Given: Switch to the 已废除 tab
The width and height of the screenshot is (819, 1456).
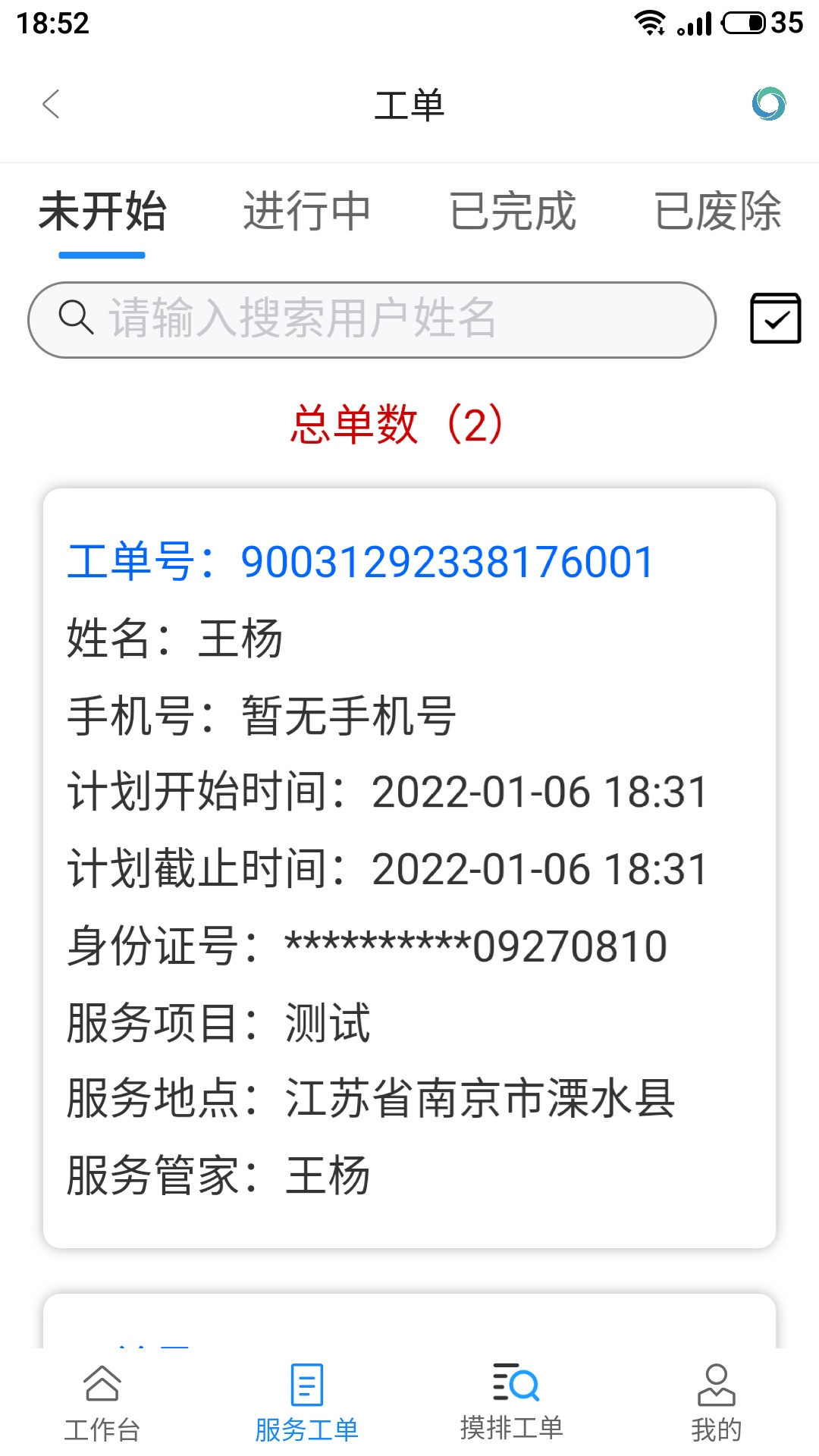Looking at the screenshot, I should [x=717, y=211].
